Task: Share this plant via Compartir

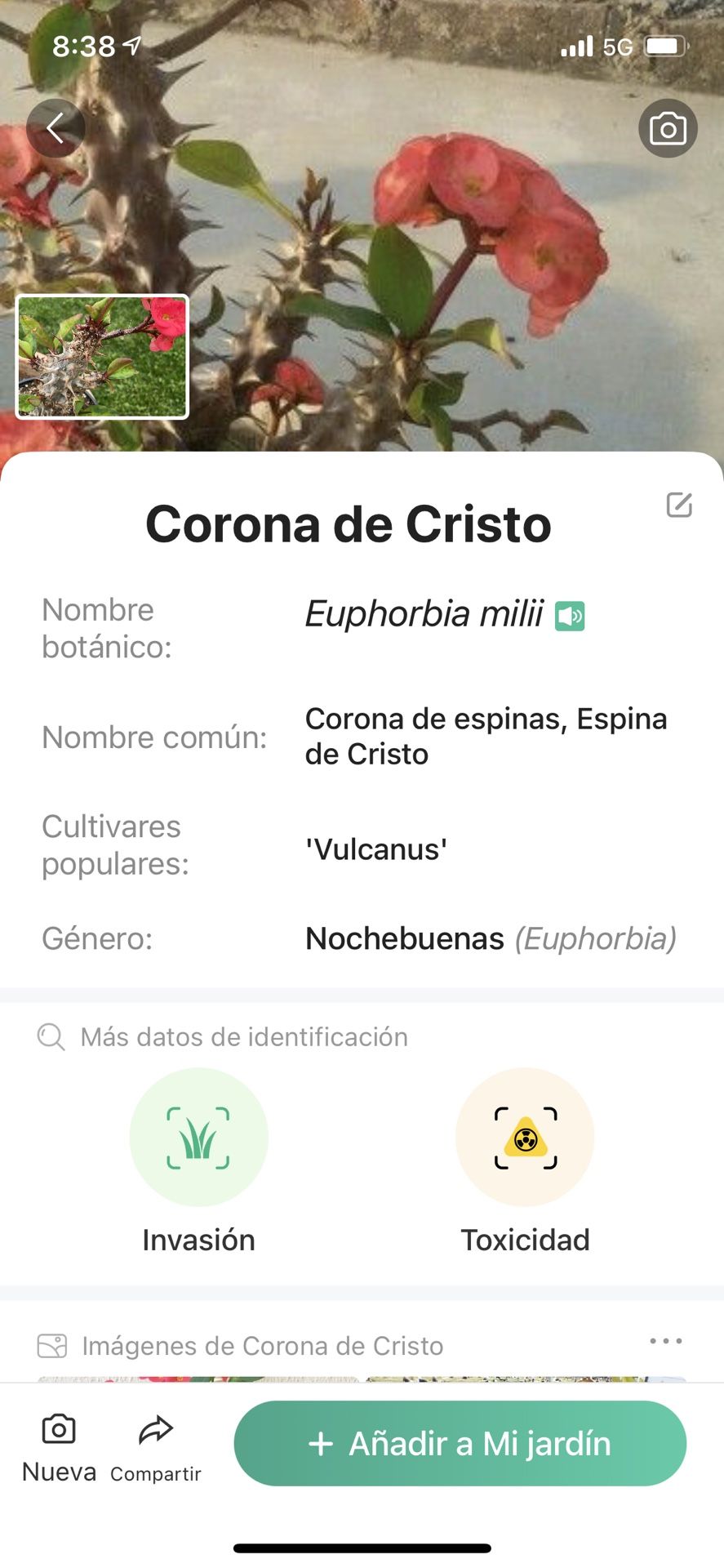Action: [x=156, y=1447]
